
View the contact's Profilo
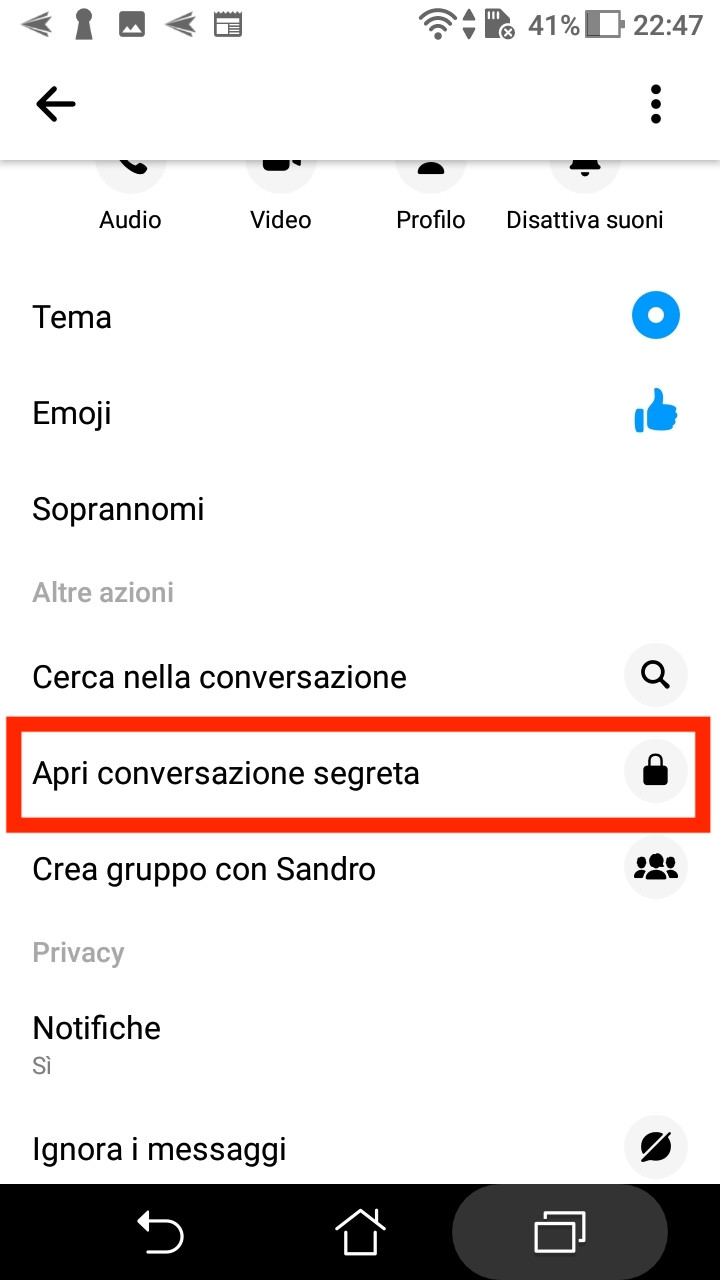coord(431,195)
